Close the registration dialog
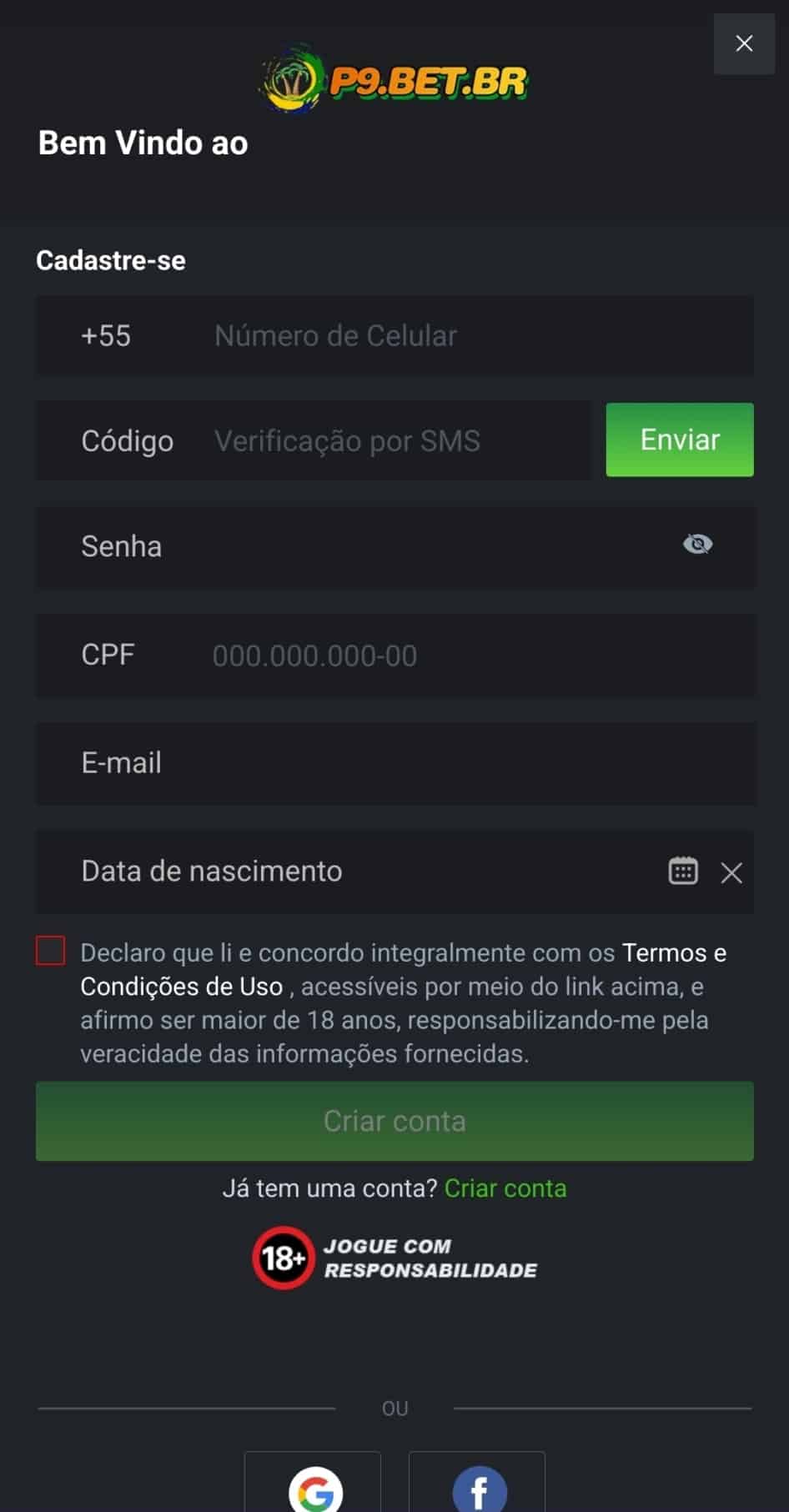 tap(743, 44)
